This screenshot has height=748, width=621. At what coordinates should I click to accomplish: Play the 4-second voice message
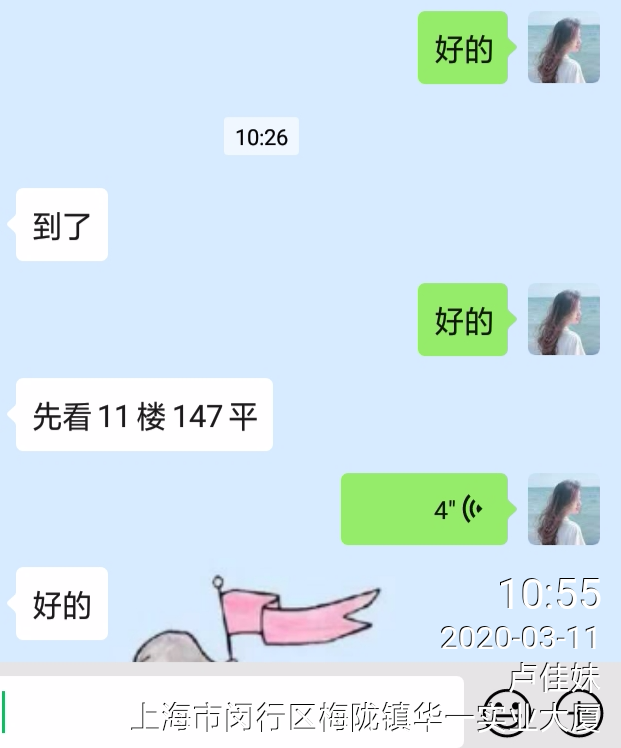pyautogui.click(x=424, y=509)
